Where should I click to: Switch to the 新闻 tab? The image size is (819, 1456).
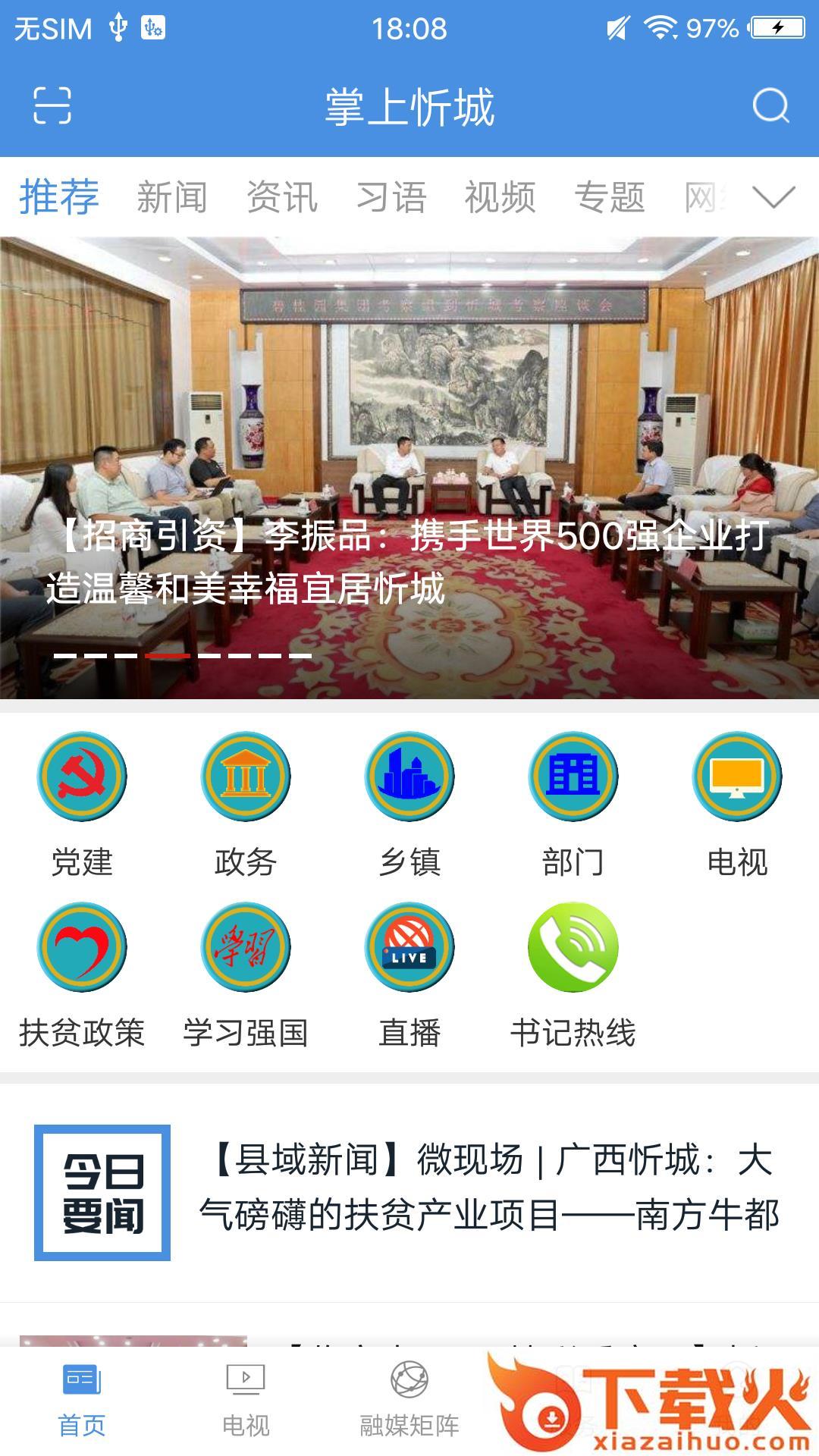click(171, 198)
